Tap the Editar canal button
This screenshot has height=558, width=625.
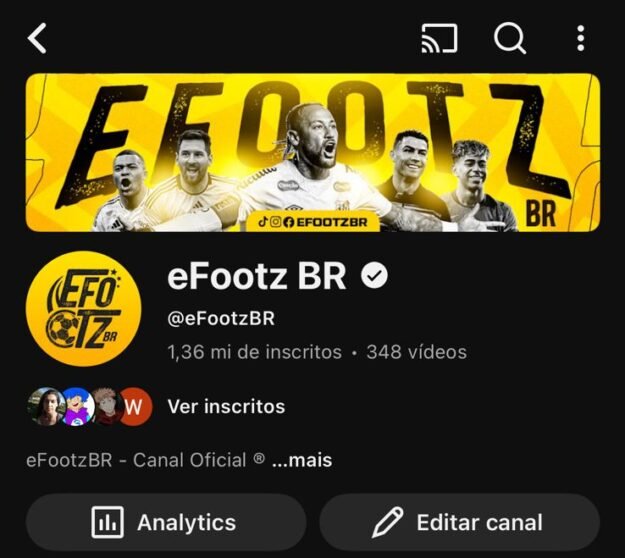click(459, 522)
